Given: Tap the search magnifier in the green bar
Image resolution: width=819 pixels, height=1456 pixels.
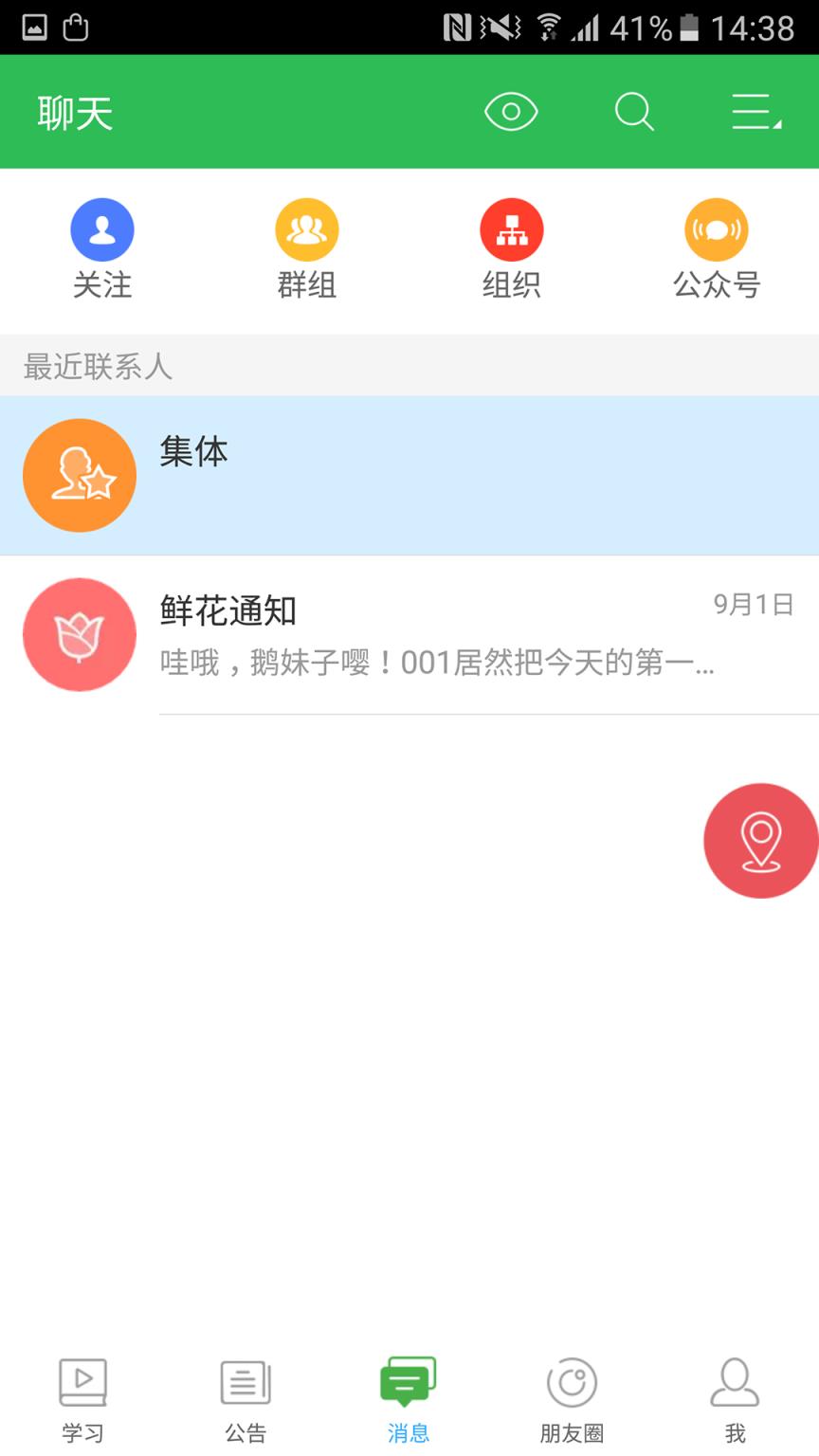Looking at the screenshot, I should [x=634, y=111].
